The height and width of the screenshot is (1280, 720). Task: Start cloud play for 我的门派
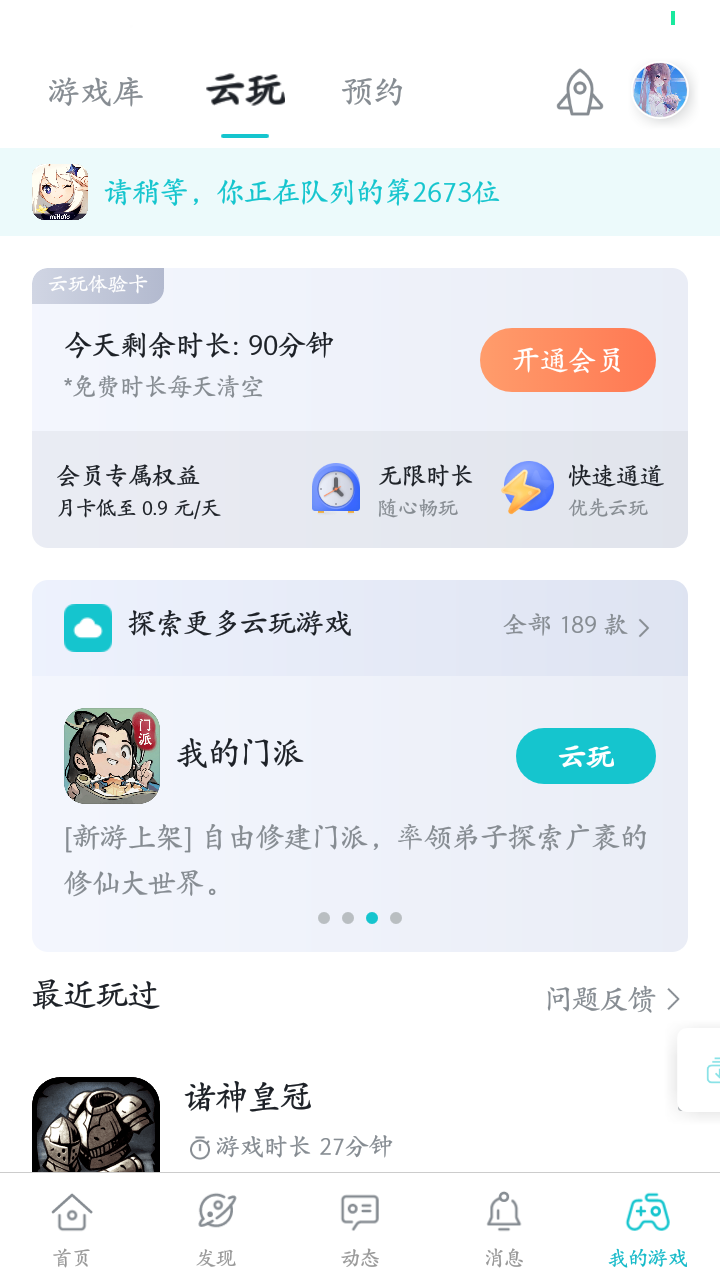[585, 756]
